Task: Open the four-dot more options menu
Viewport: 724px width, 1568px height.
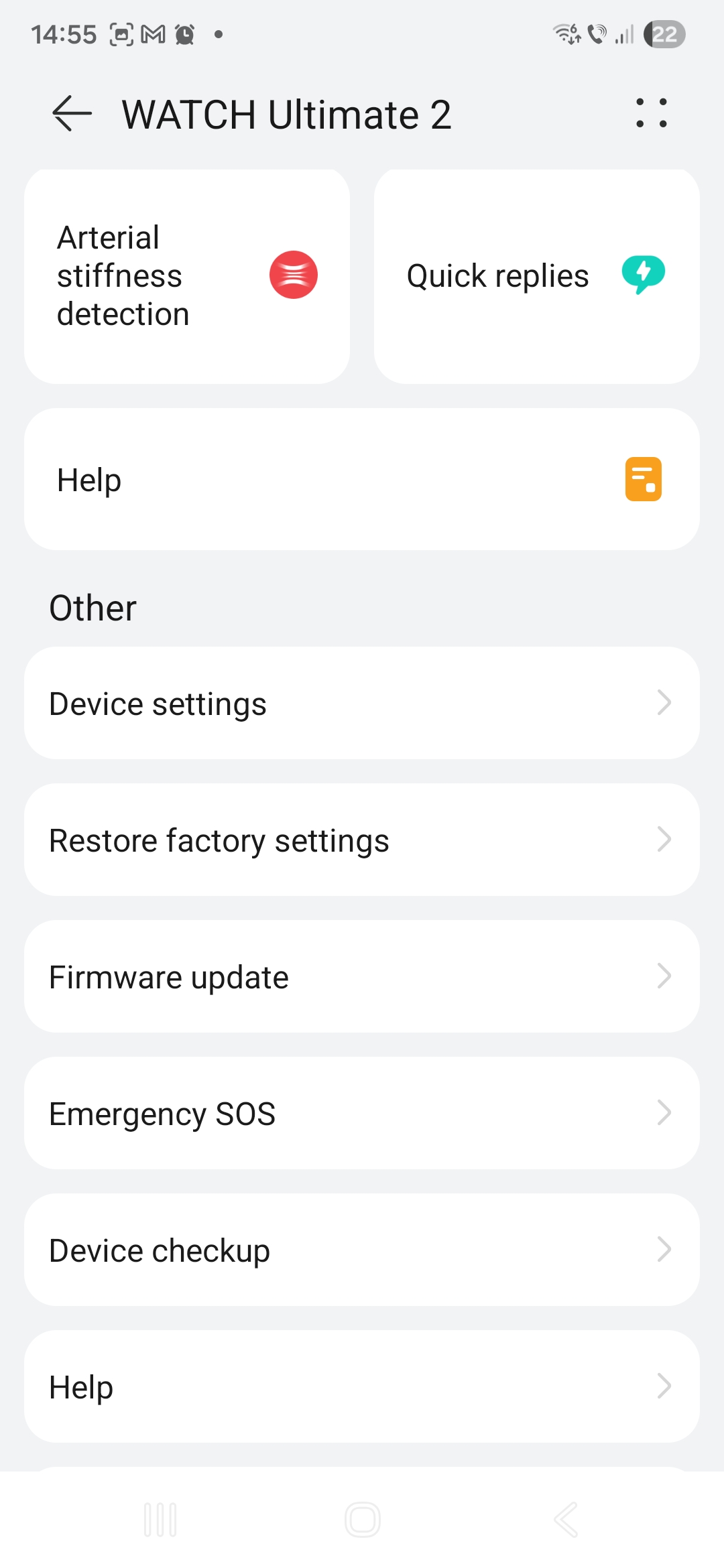Action: (651, 113)
